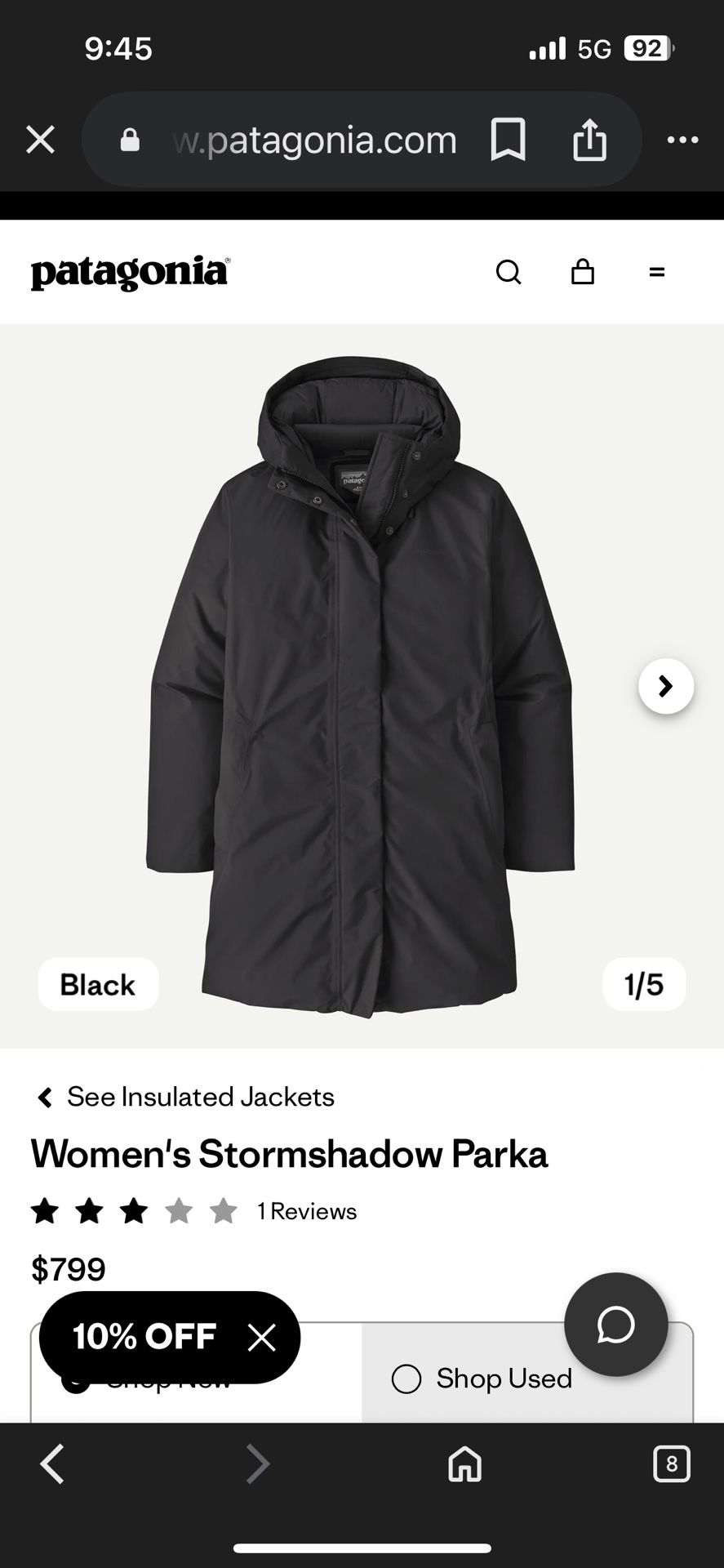Tap the patagonia.com address bar

pos(313,139)
